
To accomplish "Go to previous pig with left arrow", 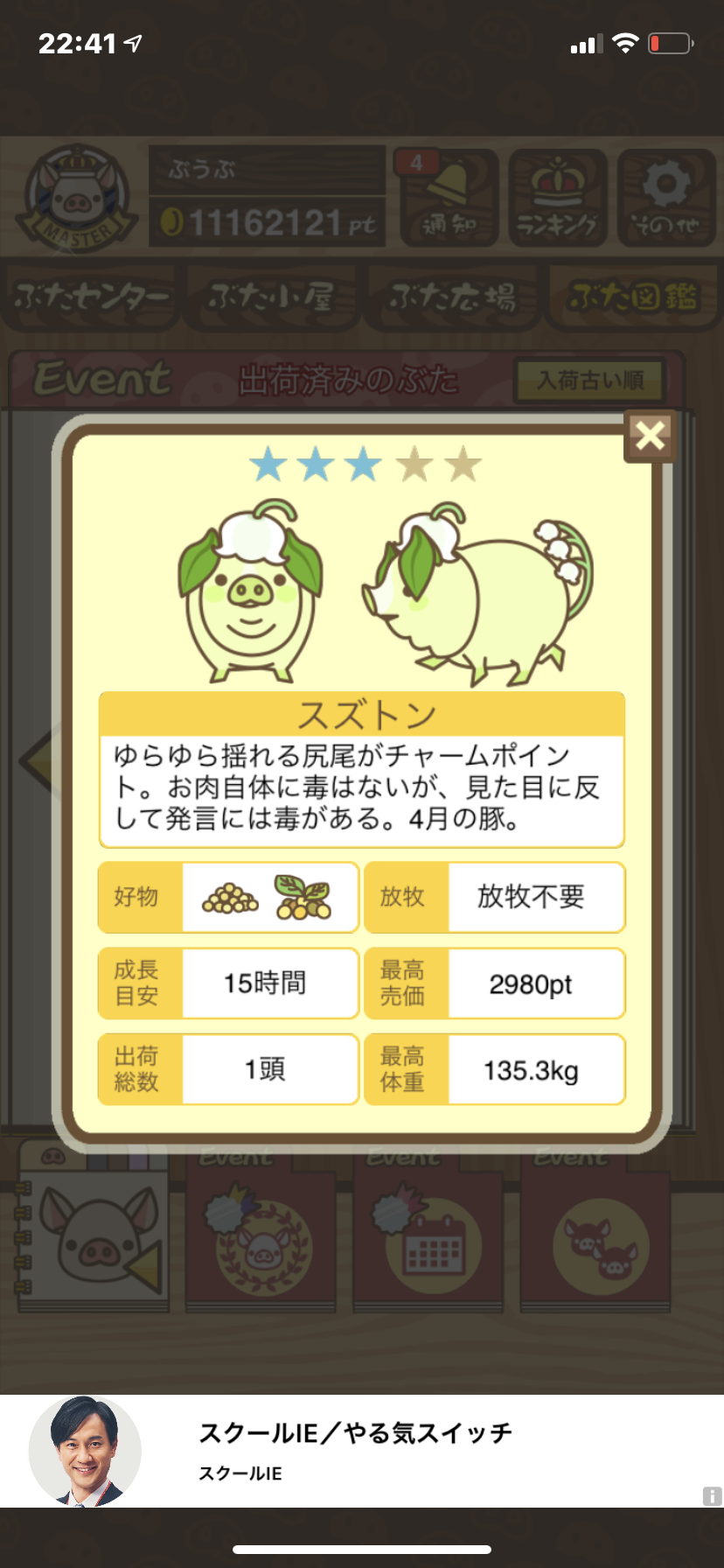I will point(37,759).
